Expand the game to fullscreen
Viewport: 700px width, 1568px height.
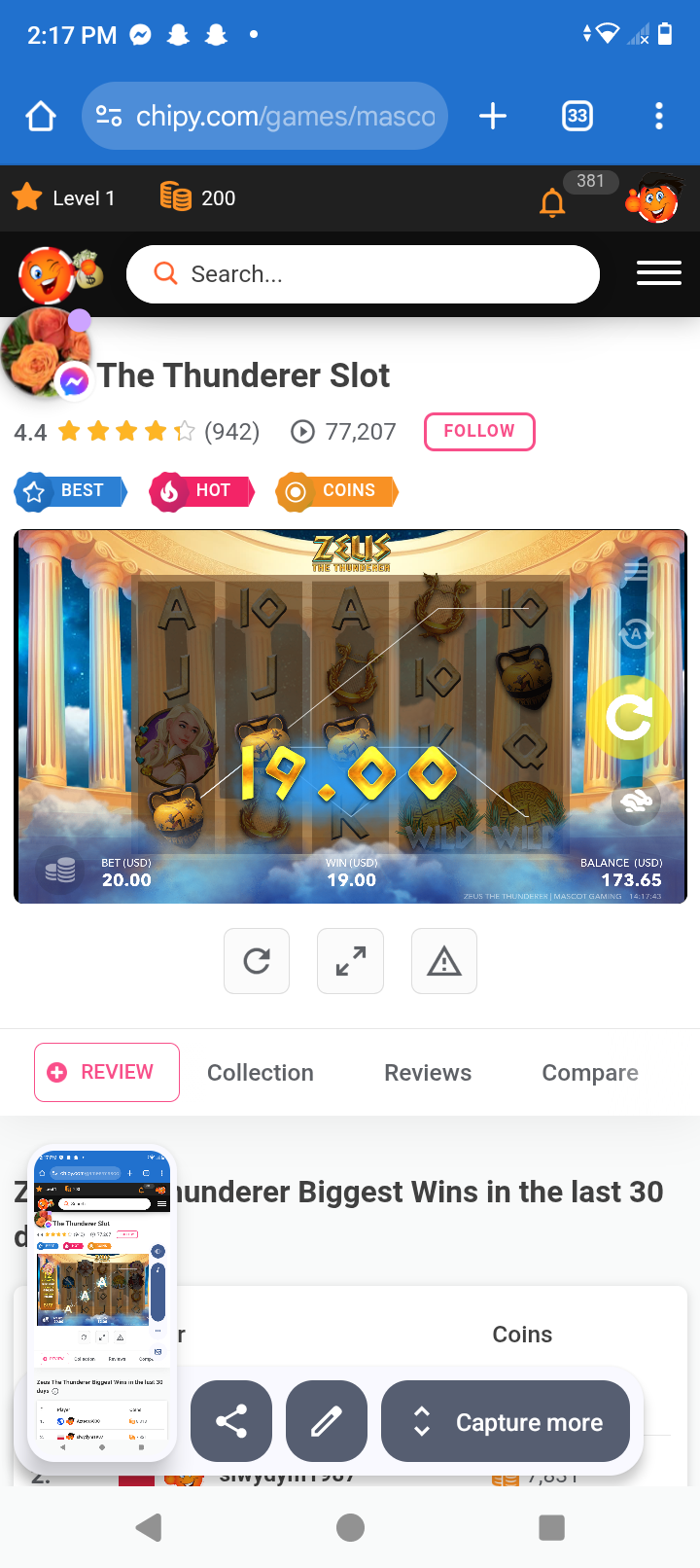[350, 961]
